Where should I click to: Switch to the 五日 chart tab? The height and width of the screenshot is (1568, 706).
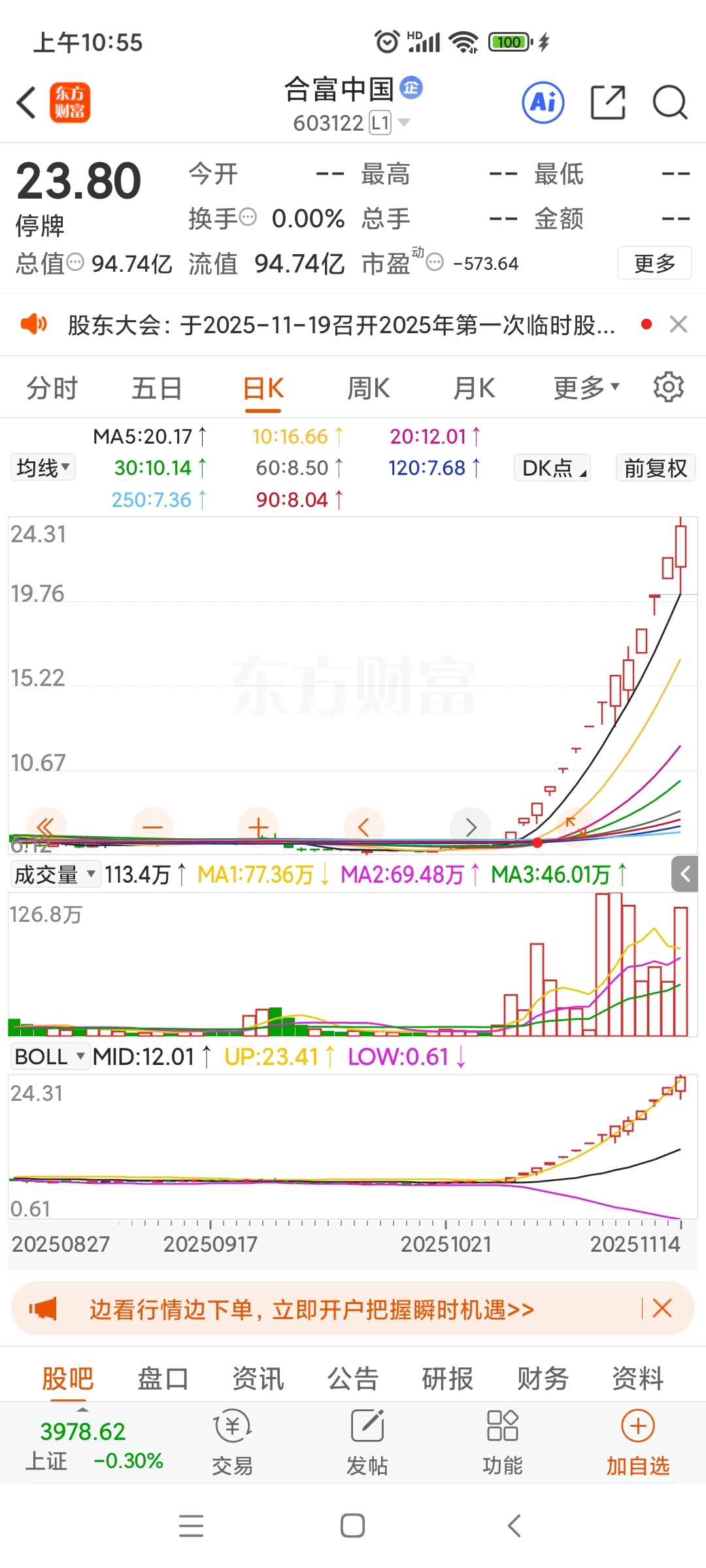157,389
